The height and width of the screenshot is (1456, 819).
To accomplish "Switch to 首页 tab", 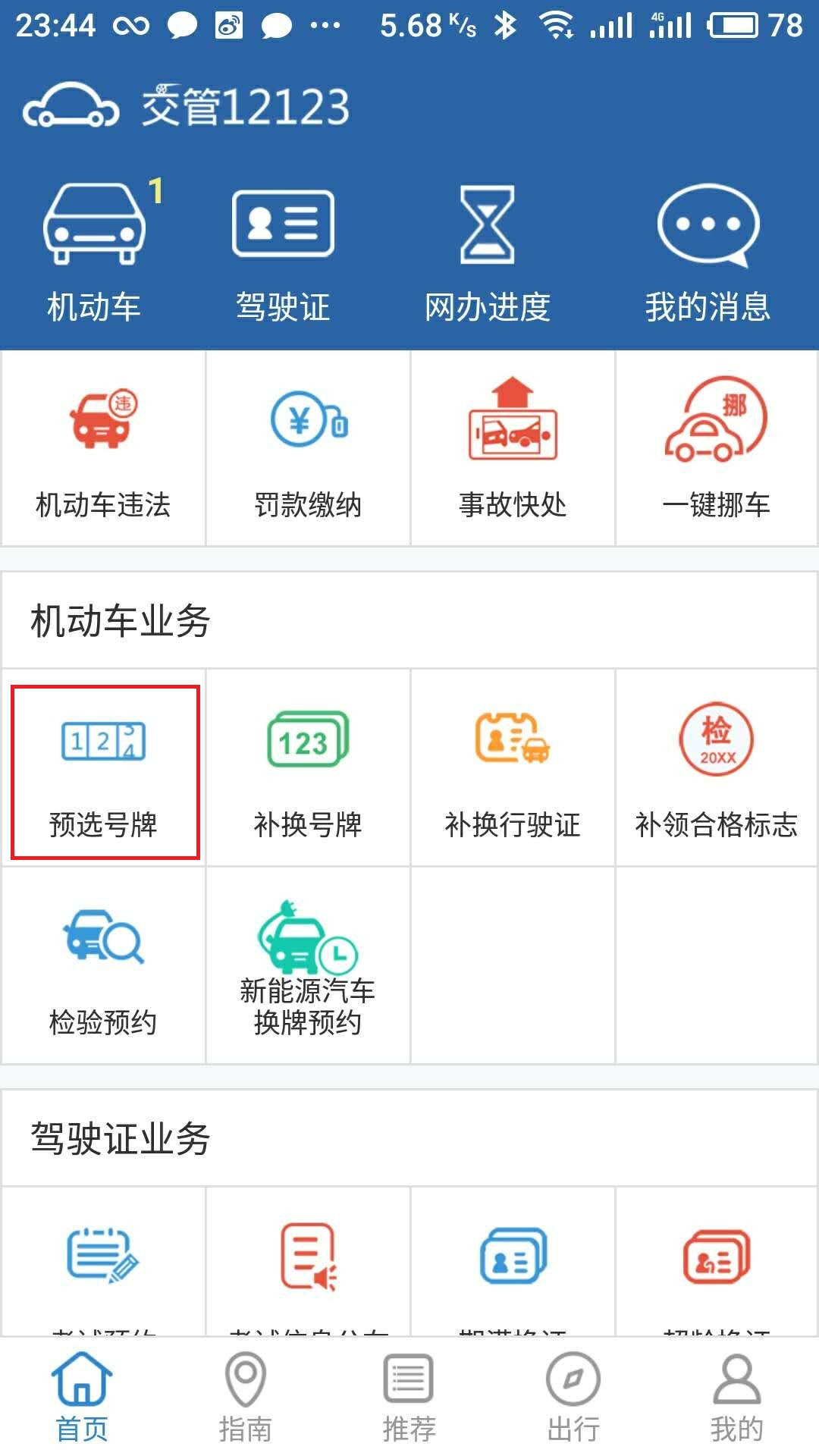I will coord(82,1397).
